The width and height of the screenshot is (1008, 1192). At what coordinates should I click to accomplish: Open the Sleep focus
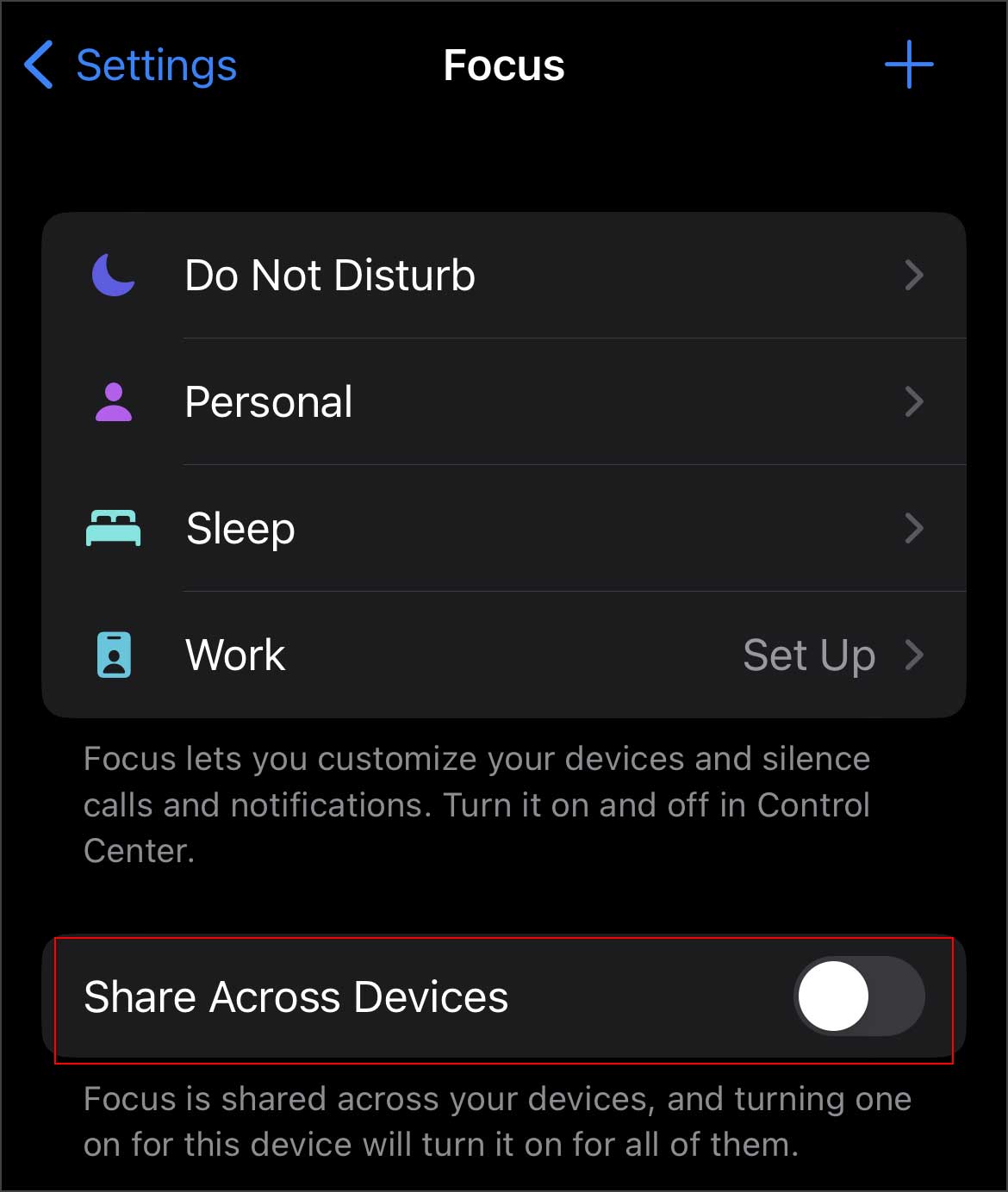503,528
